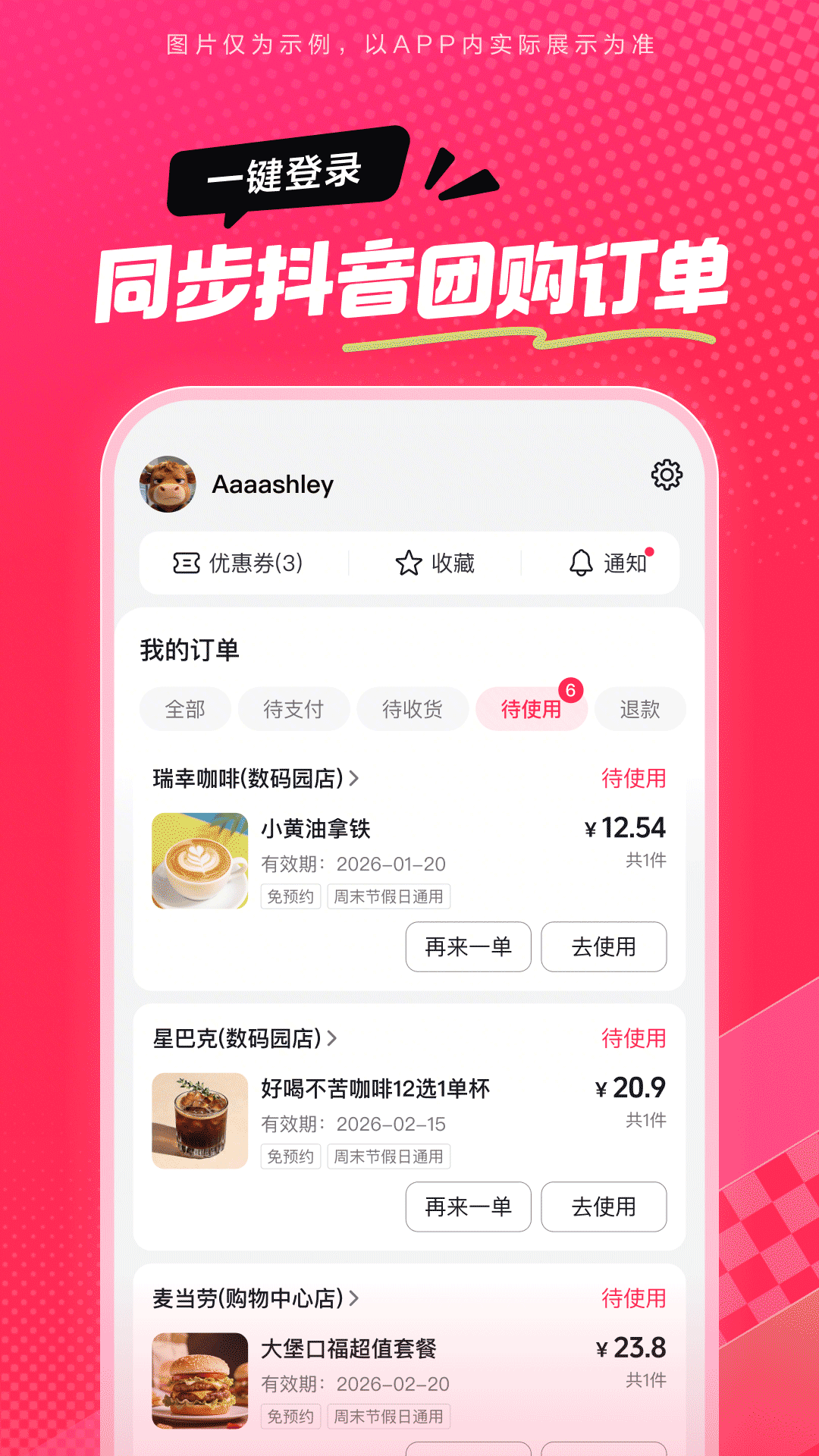Image resolution: width=819 pixels, height=1456 pixels.
Task: Select the 待使用 filter with badge 6
Action: [x=531, y=709]
